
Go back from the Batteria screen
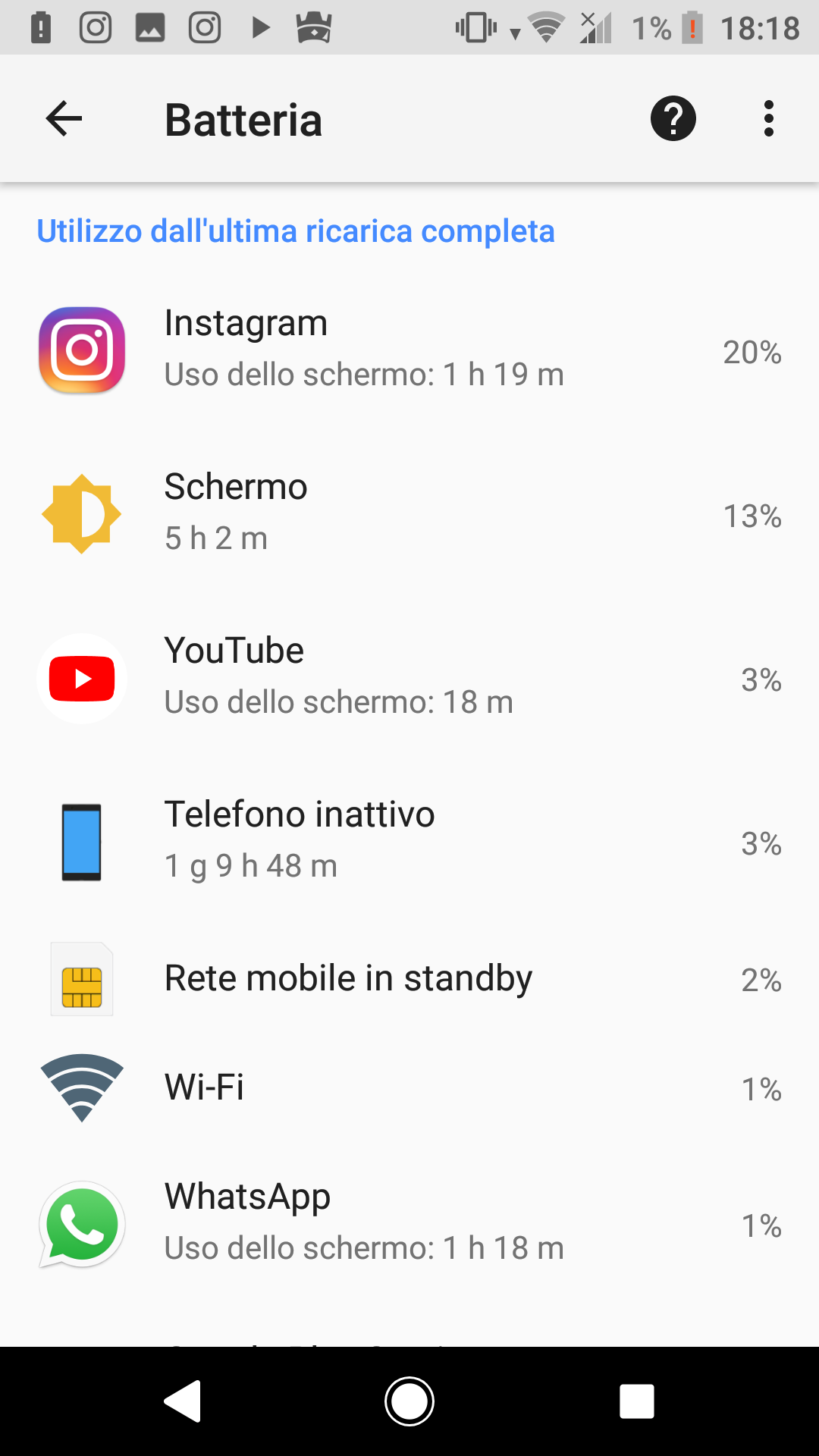tap(64, 119)
